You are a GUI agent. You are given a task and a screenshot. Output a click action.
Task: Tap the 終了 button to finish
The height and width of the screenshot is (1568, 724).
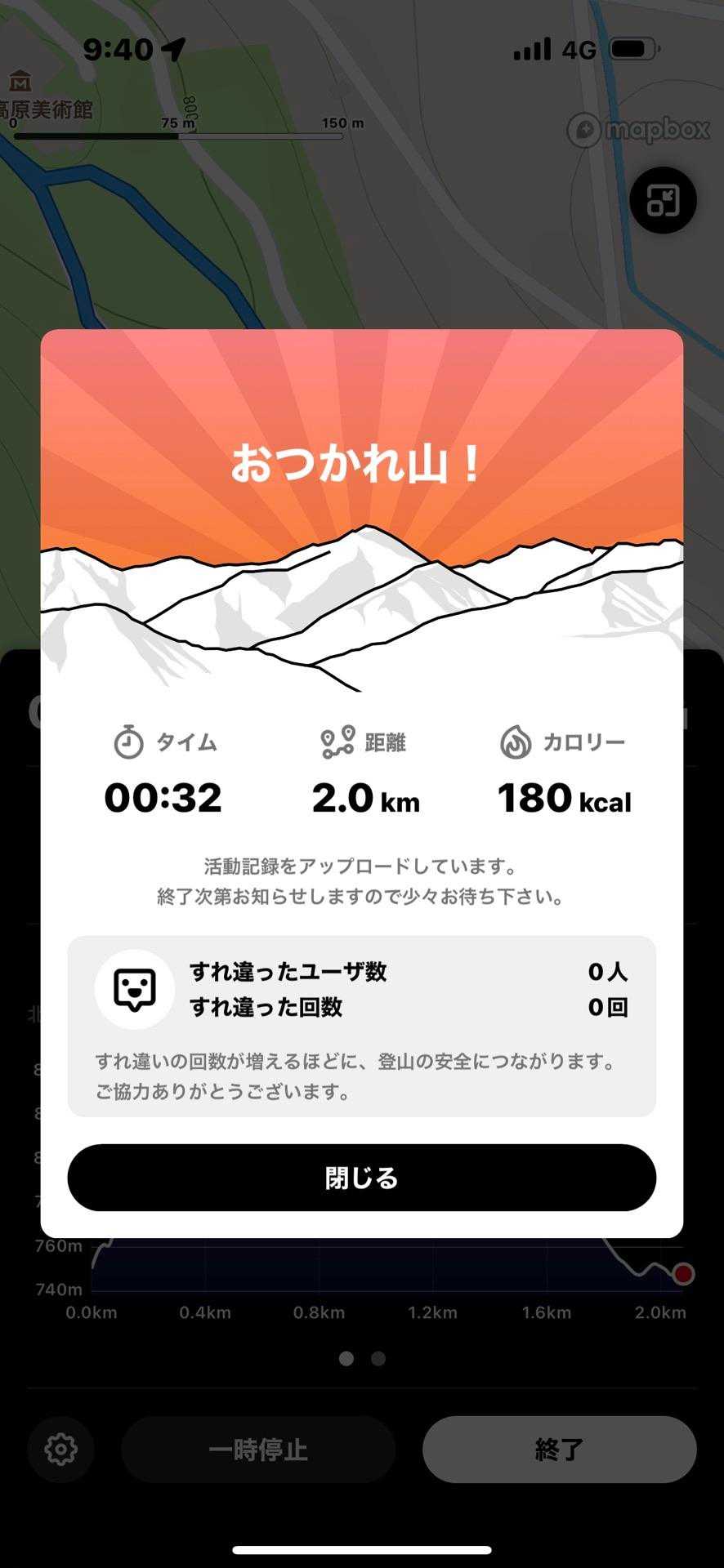coord(559,1450)
